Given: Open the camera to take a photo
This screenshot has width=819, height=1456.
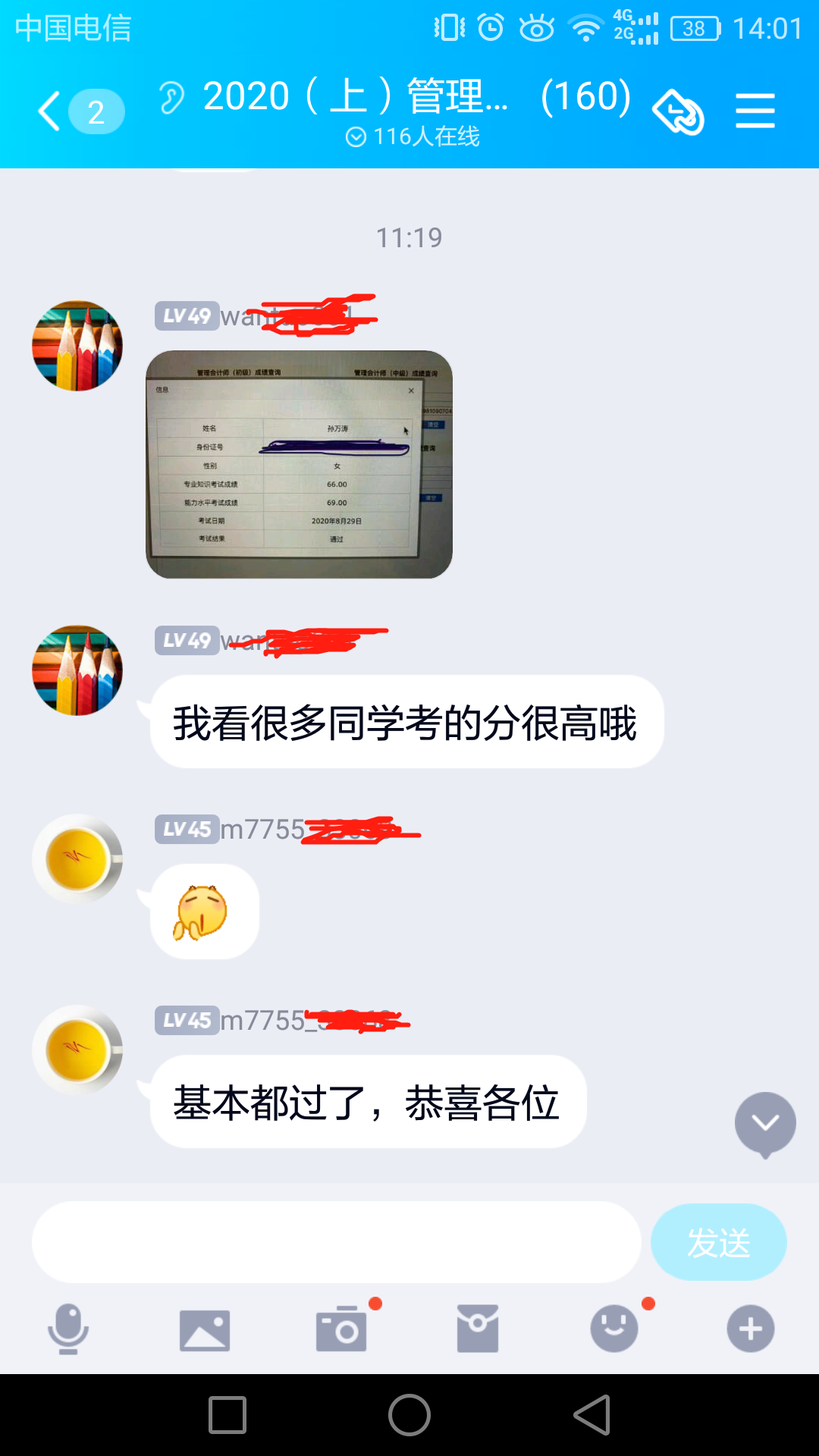Looking at the screenshot, I should coord(341,1329).
